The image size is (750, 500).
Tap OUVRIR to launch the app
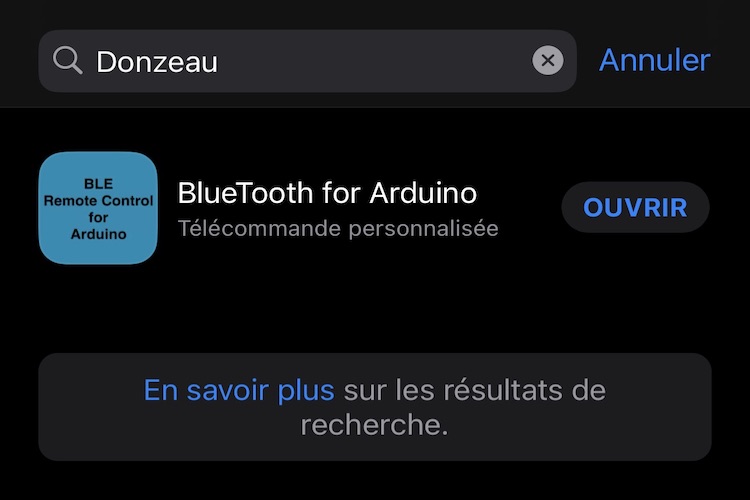(635, 208)
